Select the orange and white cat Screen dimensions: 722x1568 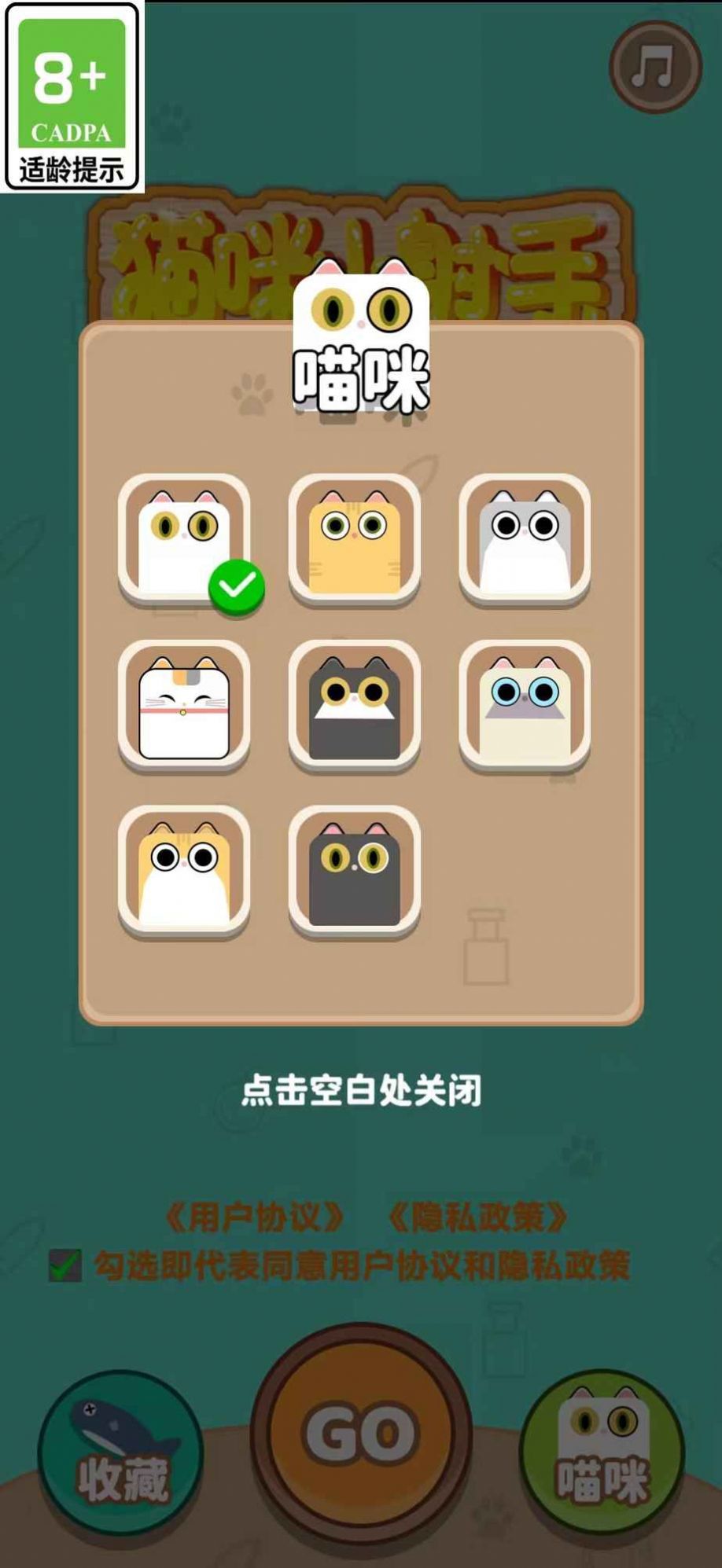click(184, 871)
